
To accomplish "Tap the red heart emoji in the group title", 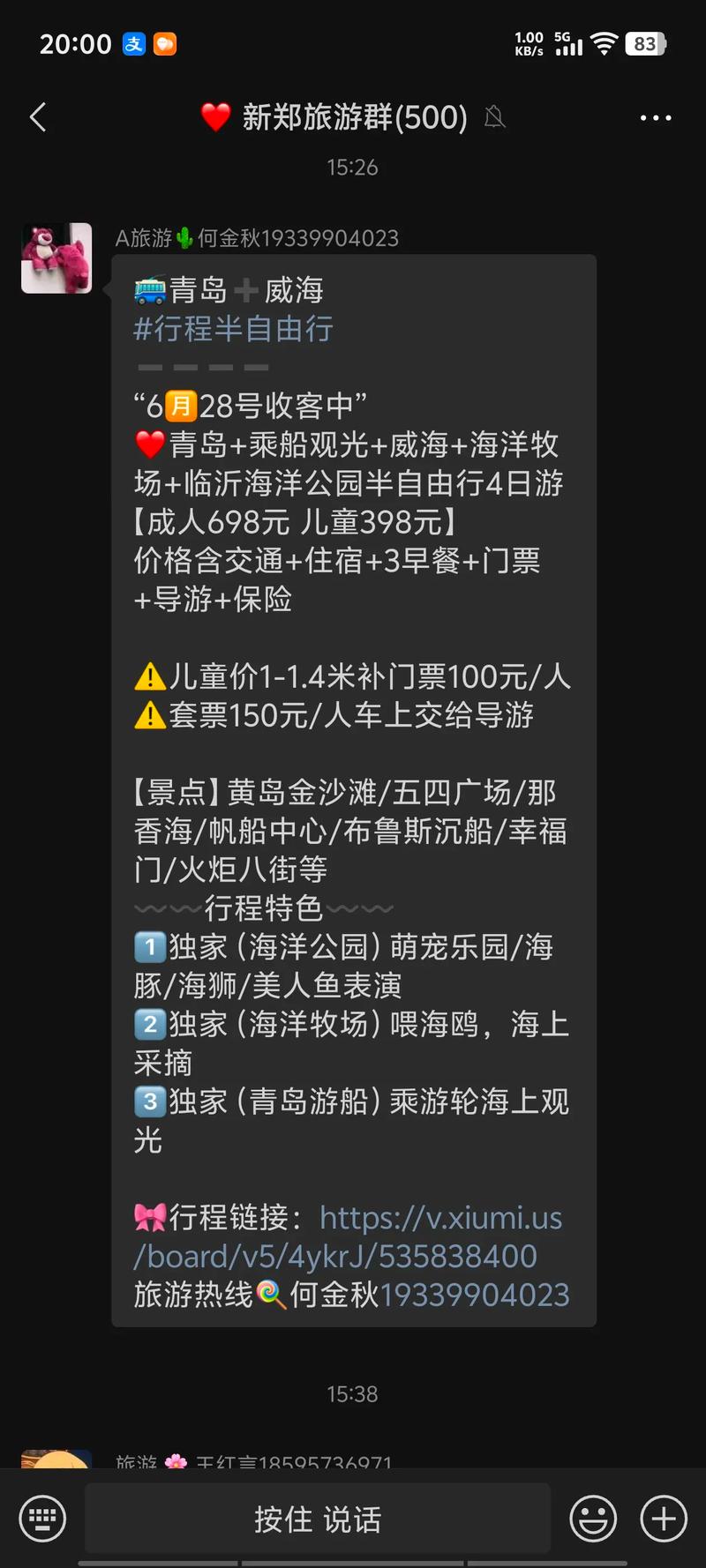I will pos(214,117).
